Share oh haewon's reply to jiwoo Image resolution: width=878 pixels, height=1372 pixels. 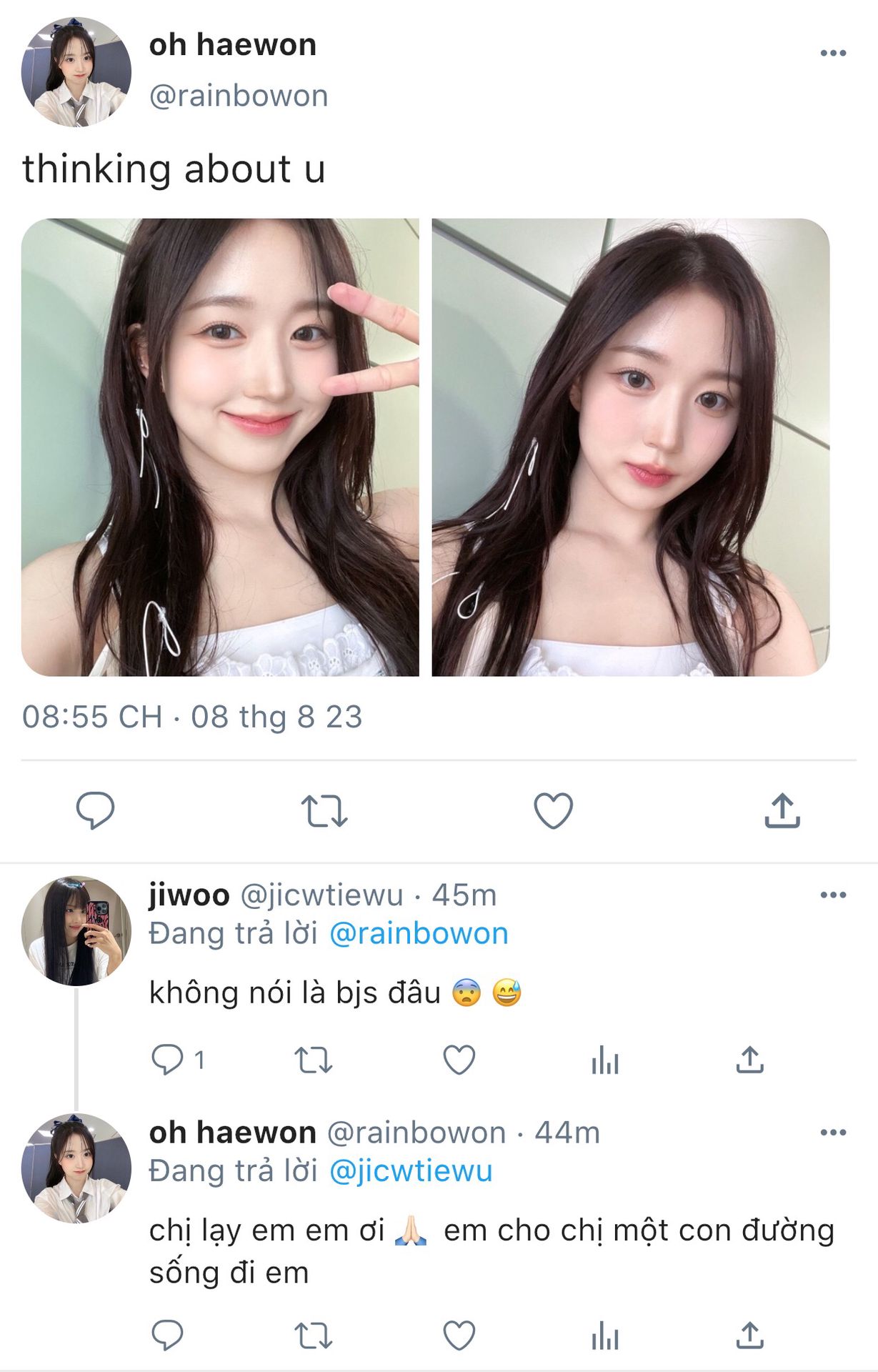click(749, 1335)
